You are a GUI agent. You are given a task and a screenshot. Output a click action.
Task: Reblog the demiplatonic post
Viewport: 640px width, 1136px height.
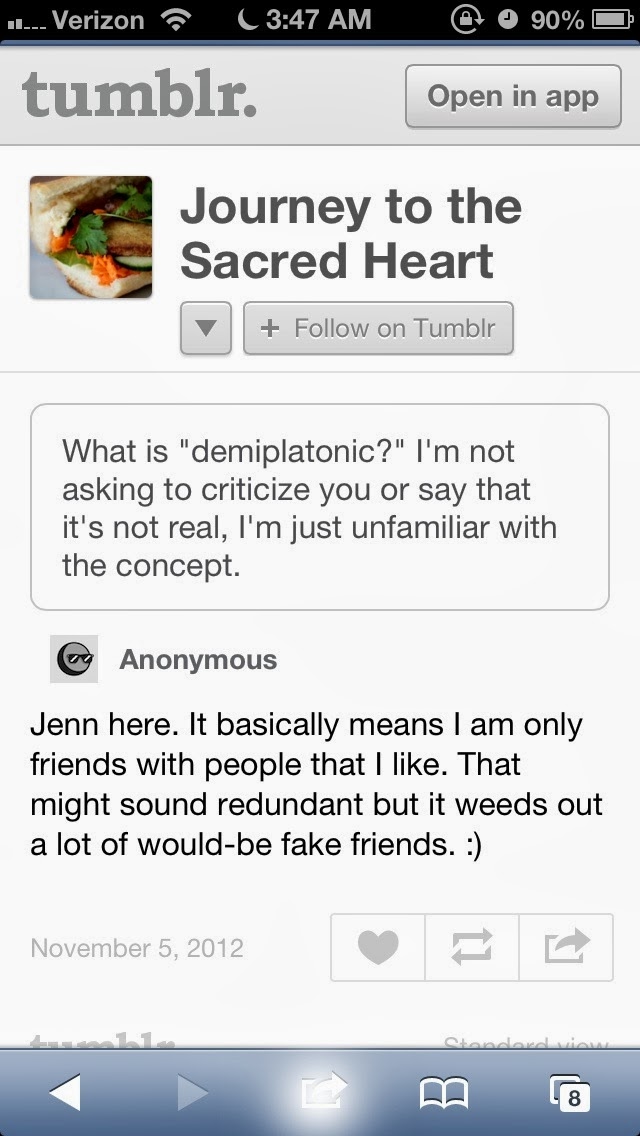coord(472,946)
